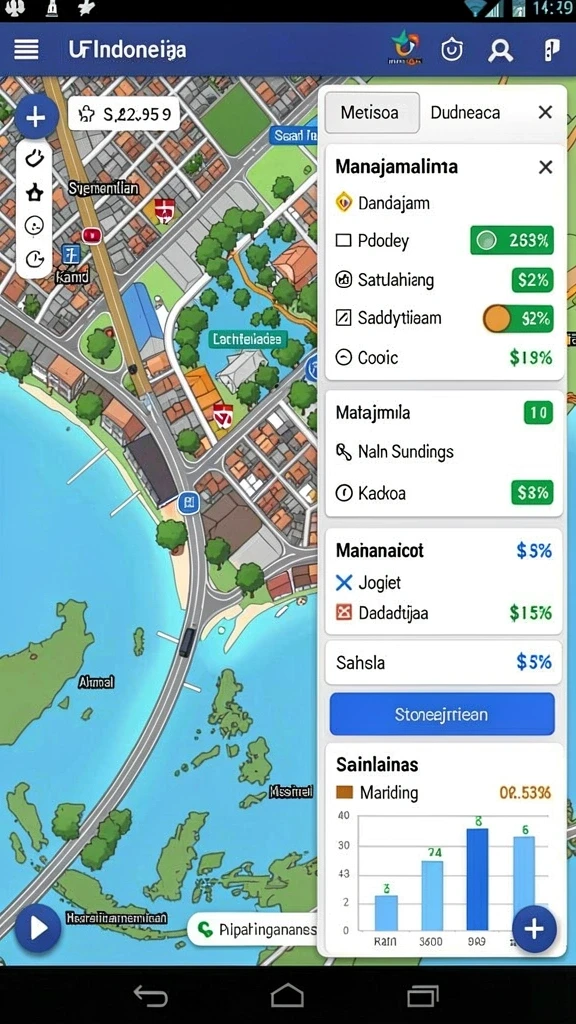
Task: Close the Metisoa/Dudneaca side panel
Action: click(545, 112)
